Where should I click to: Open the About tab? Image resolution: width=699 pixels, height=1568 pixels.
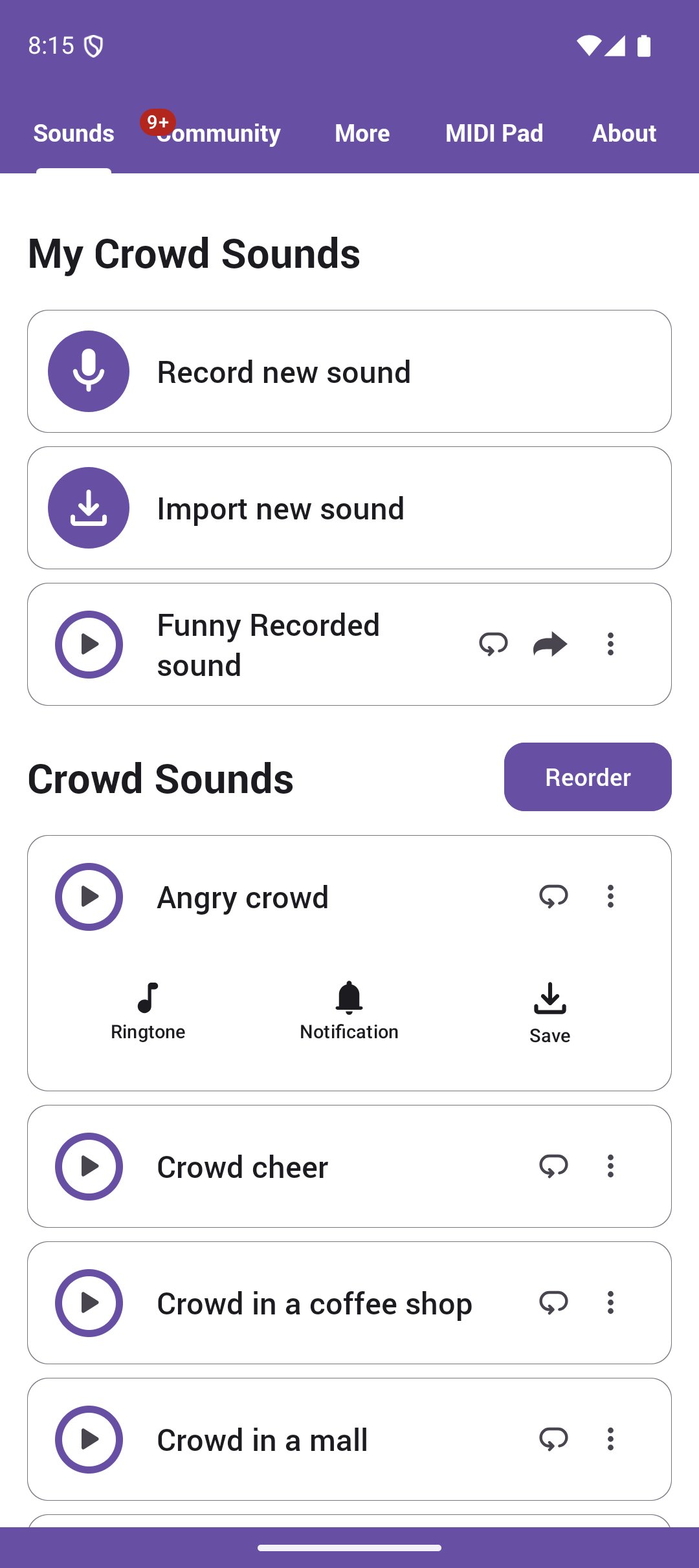pos(624,133)
